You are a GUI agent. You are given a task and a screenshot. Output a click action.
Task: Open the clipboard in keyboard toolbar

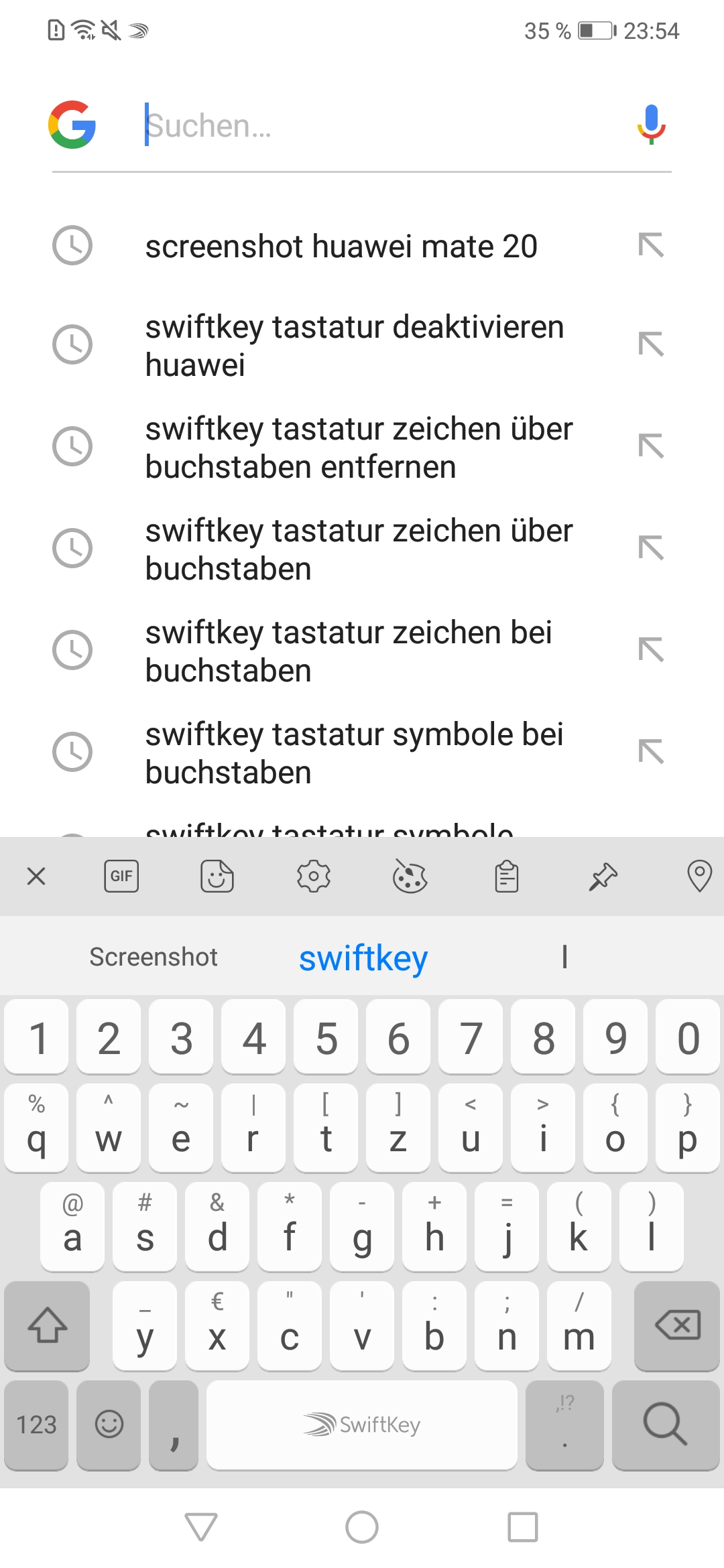[507, 876]
